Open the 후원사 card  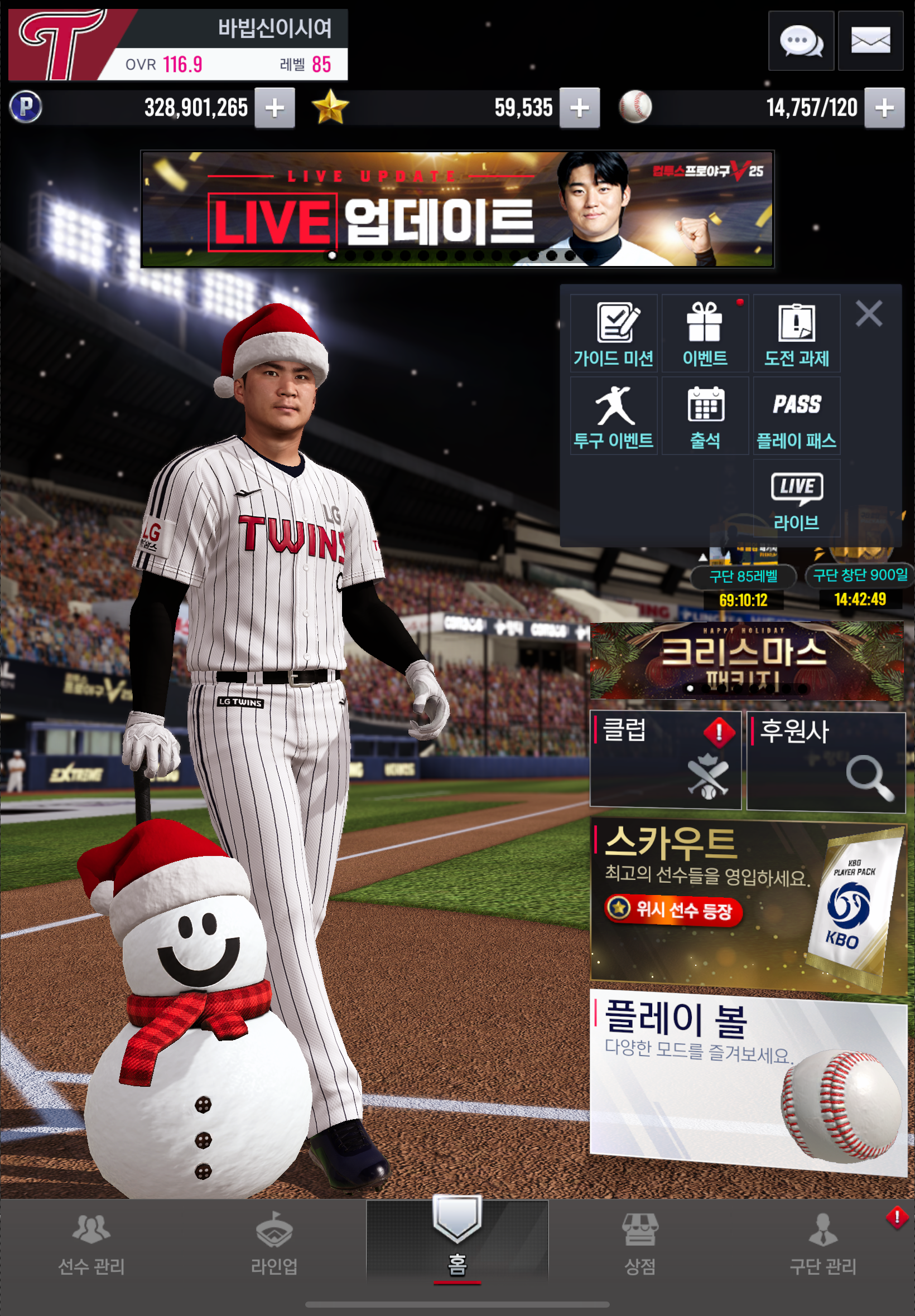[826, 761]
